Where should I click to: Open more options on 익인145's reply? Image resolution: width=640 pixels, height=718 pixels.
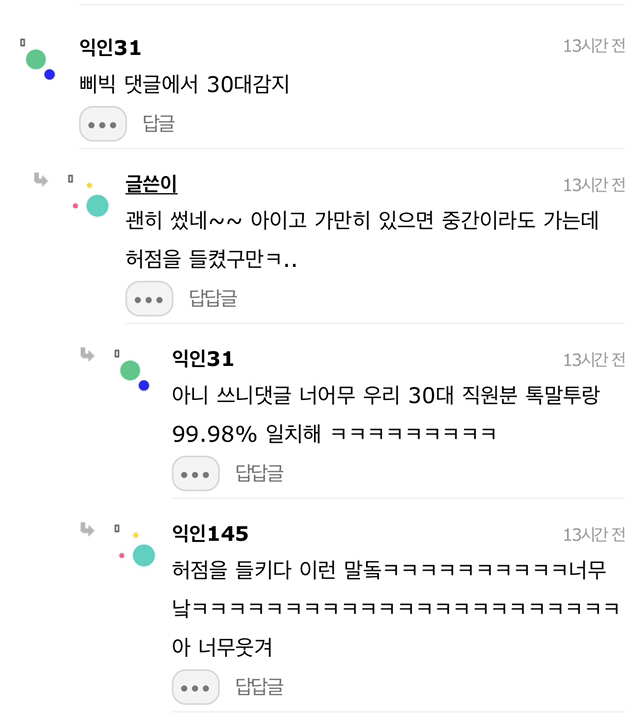[x=196, y=687]
